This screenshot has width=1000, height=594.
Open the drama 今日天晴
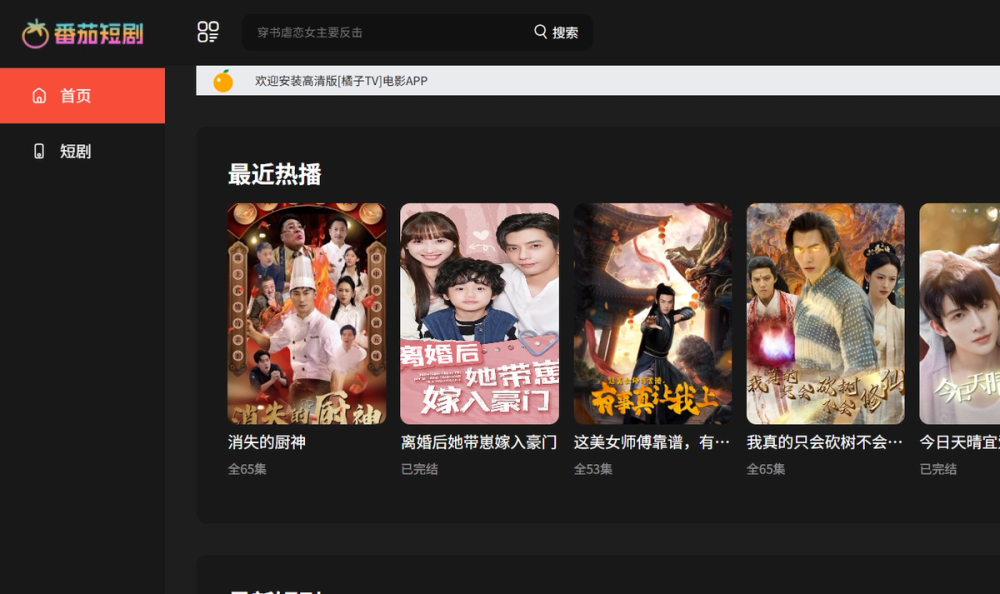coord(960,314)
